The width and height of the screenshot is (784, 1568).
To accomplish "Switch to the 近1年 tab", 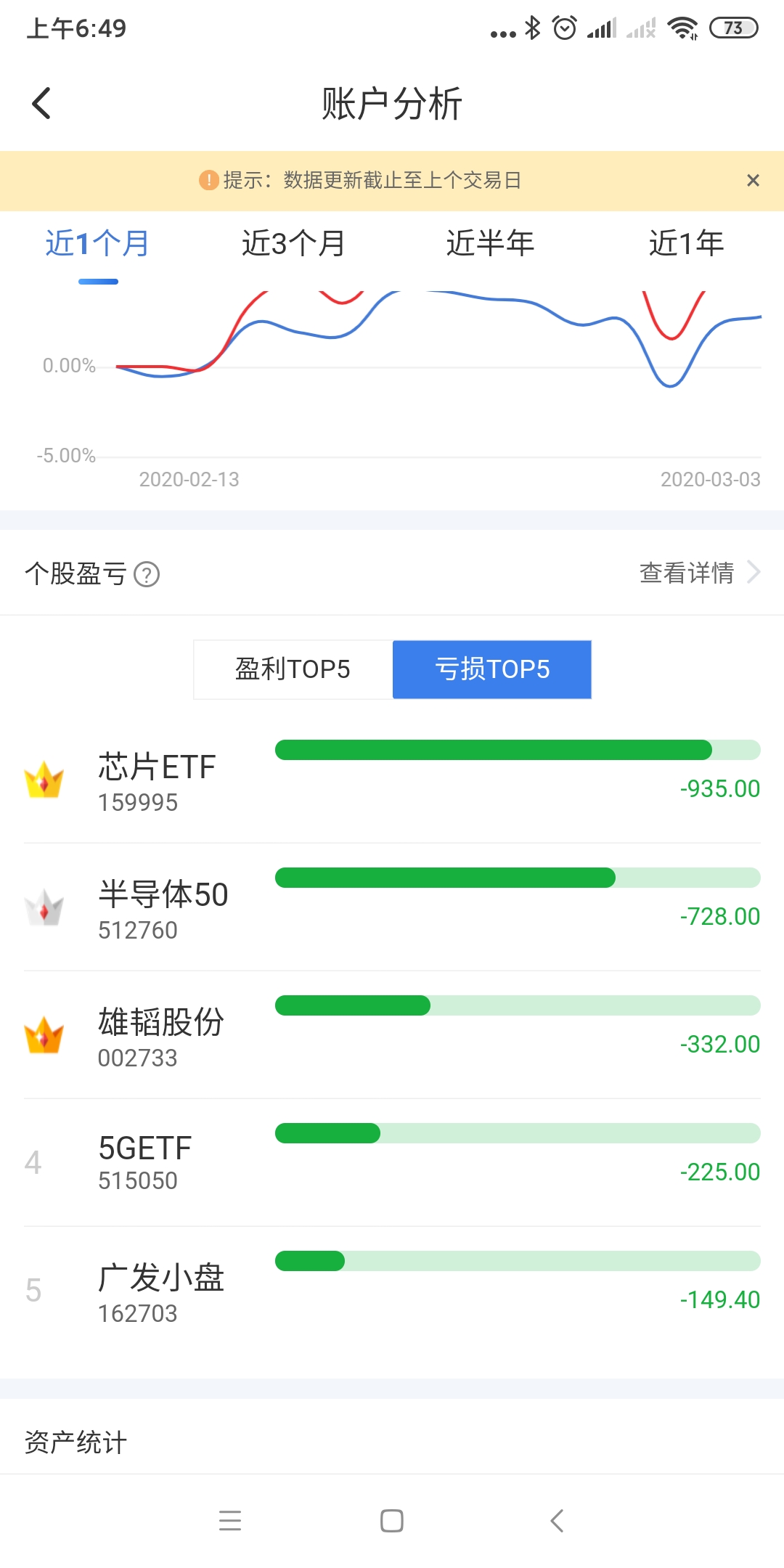I will [685, 244].
